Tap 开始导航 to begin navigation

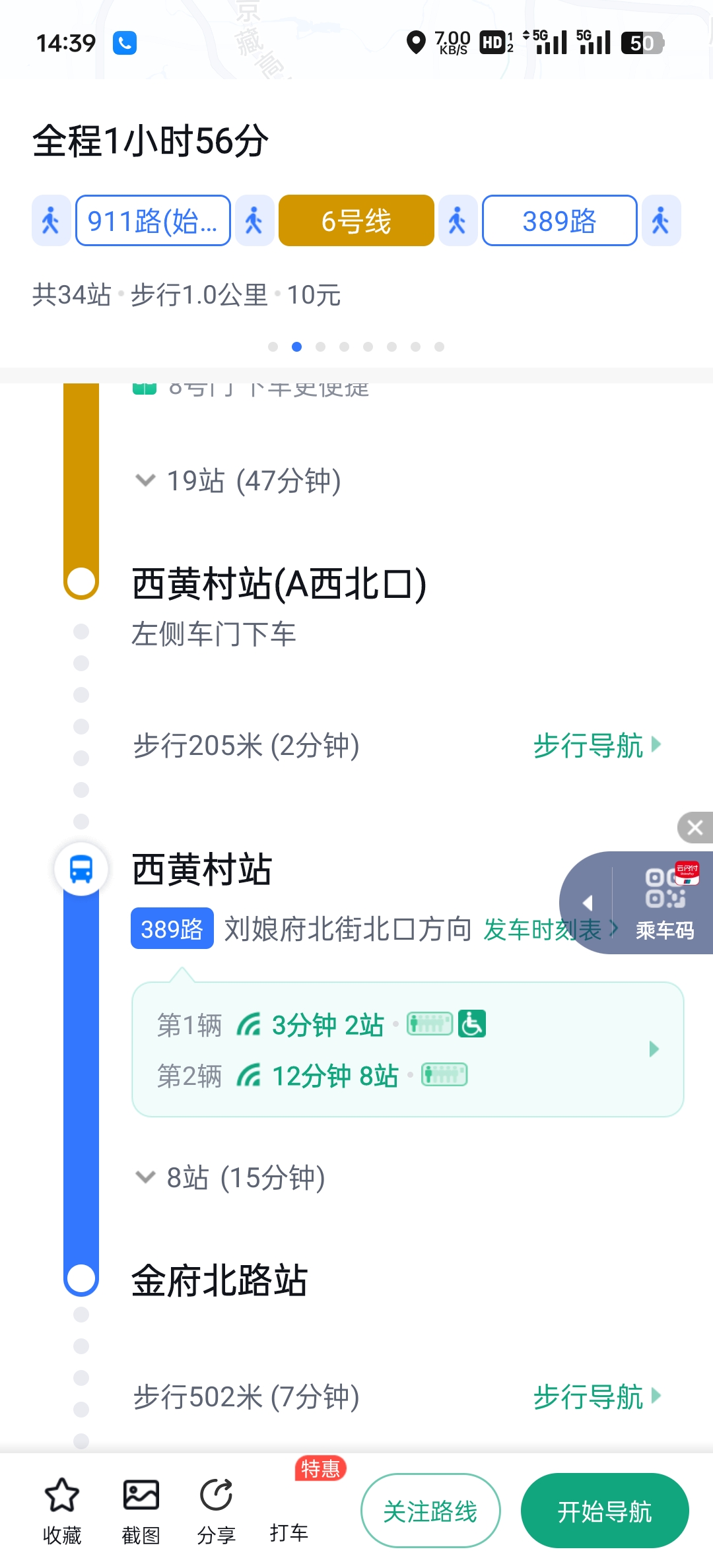(x=604, y=1511)
